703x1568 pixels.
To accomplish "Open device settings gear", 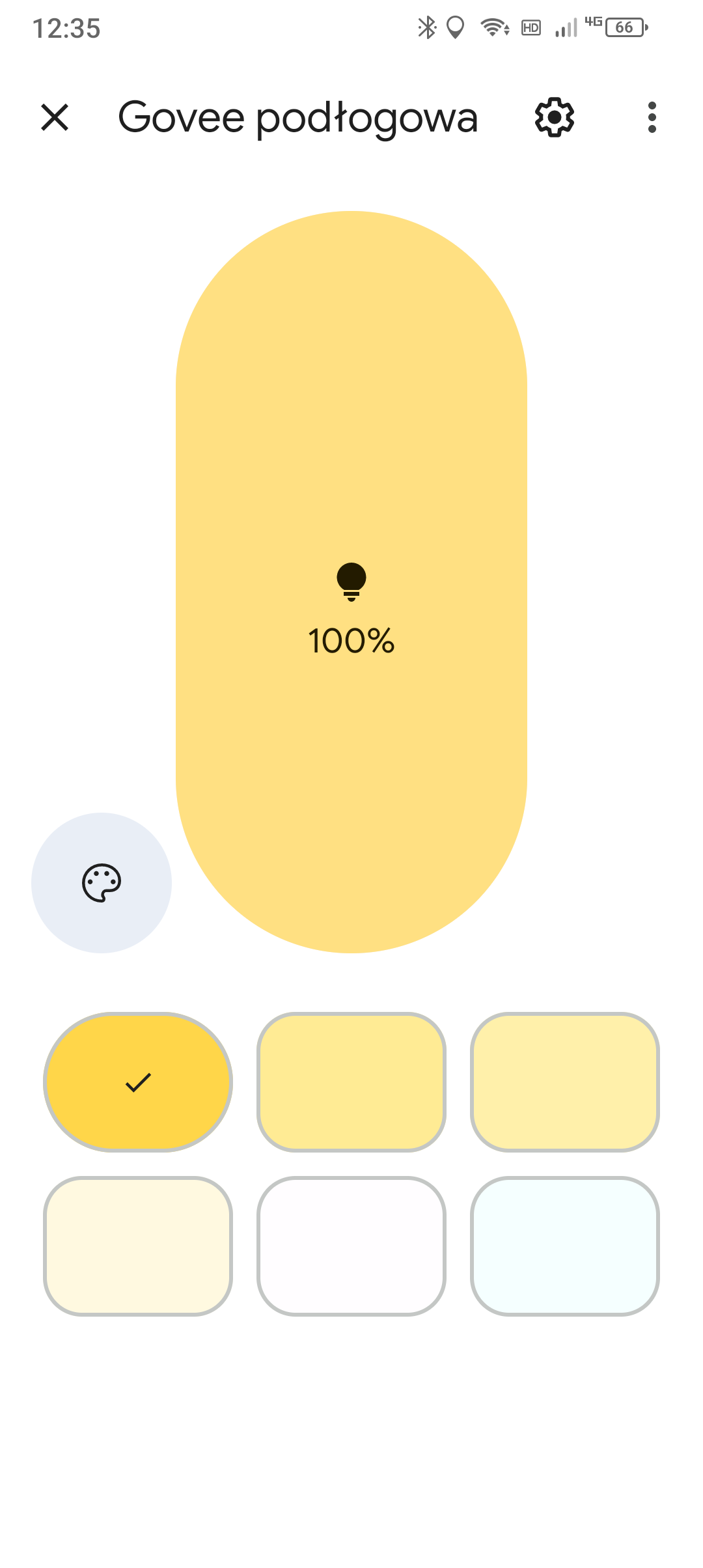I will 554,117.
